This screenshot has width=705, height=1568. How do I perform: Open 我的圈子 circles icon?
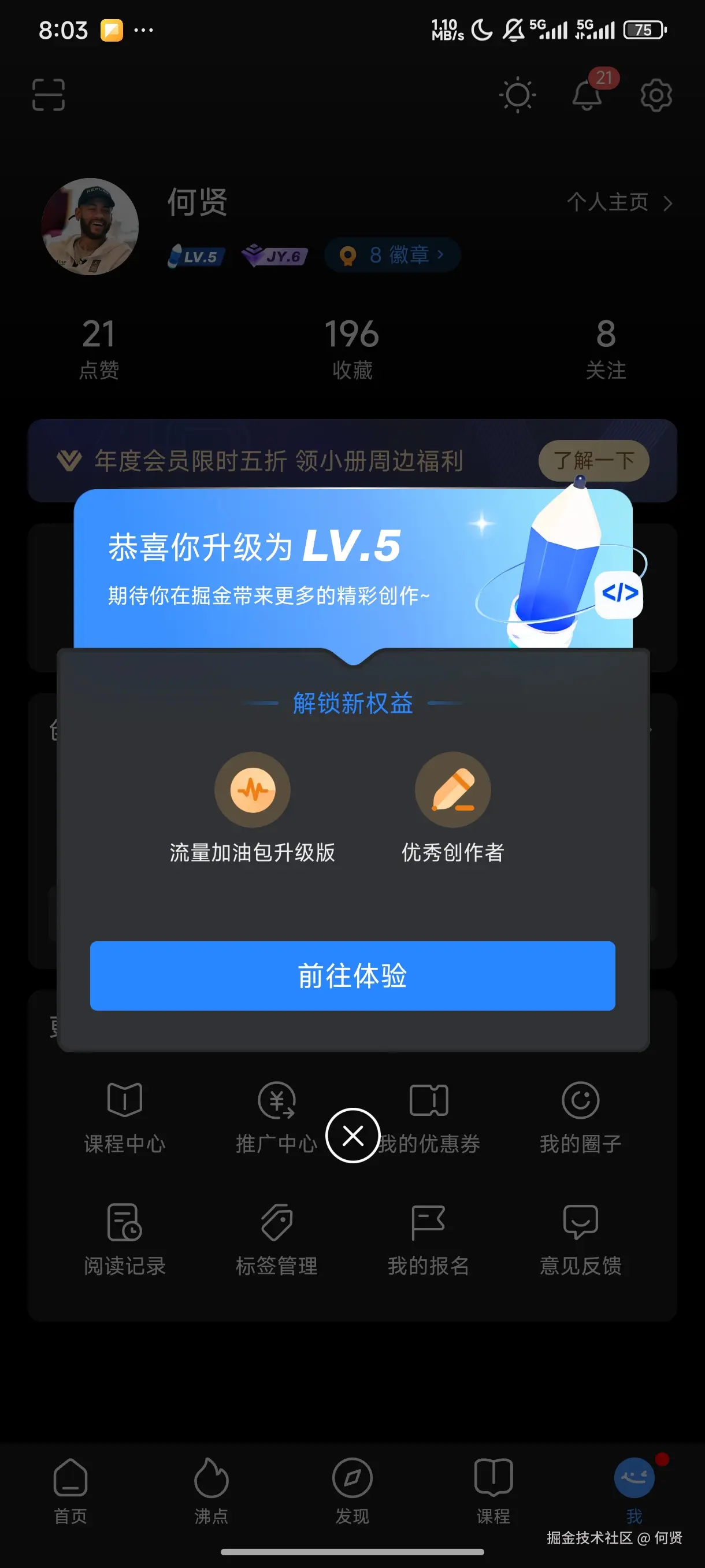(581, 1102)
